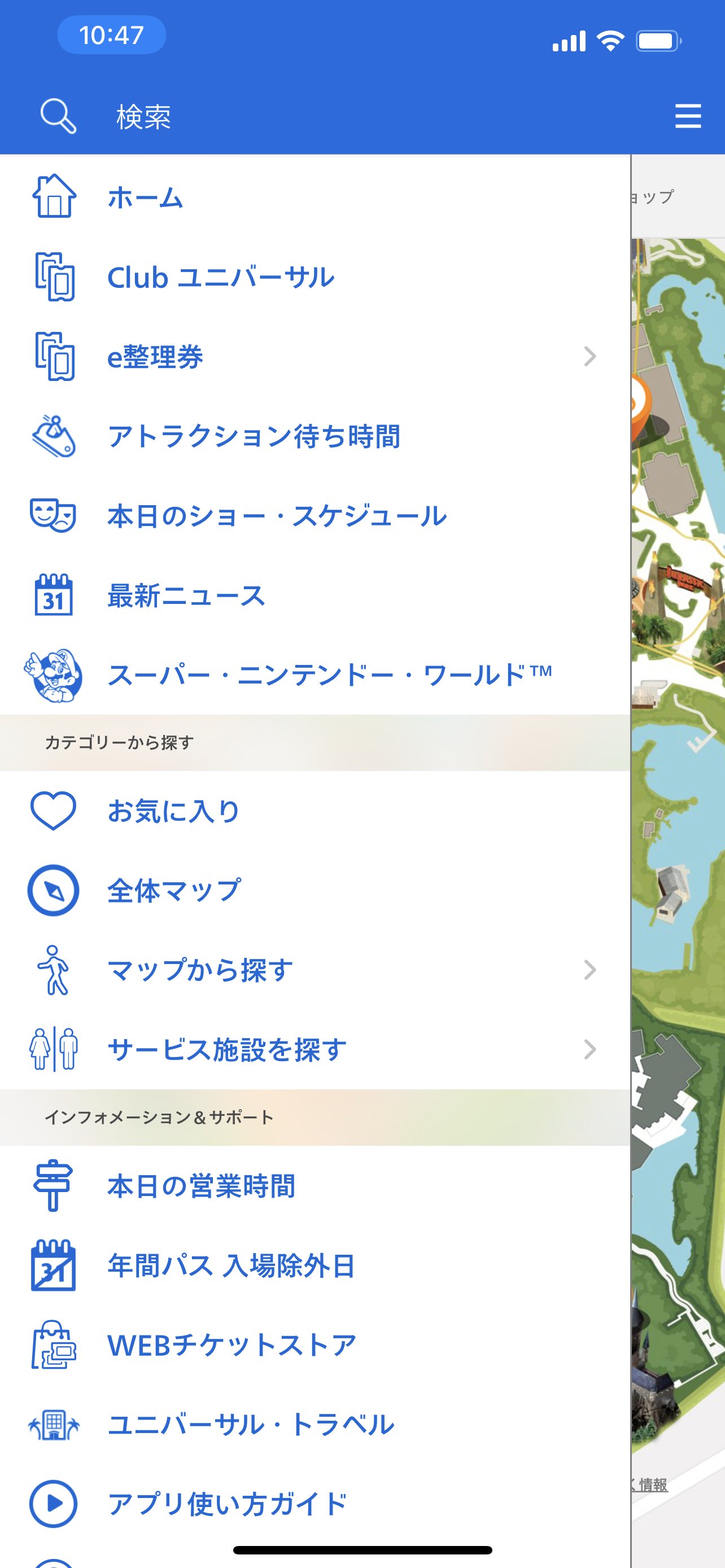The width and height of the screenshot is (725, 1568).
Task: Go to WEBチケットストア
Action: tap(232, 1345)
